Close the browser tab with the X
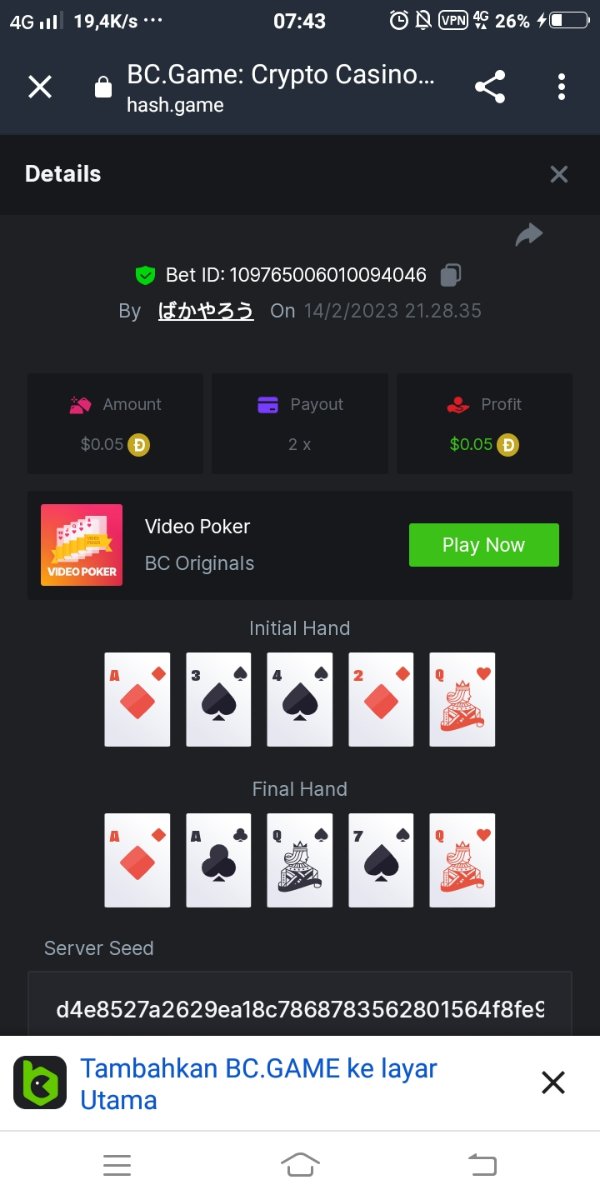The height and width of the screenshot is (1200, 600). tap(40, 87)
